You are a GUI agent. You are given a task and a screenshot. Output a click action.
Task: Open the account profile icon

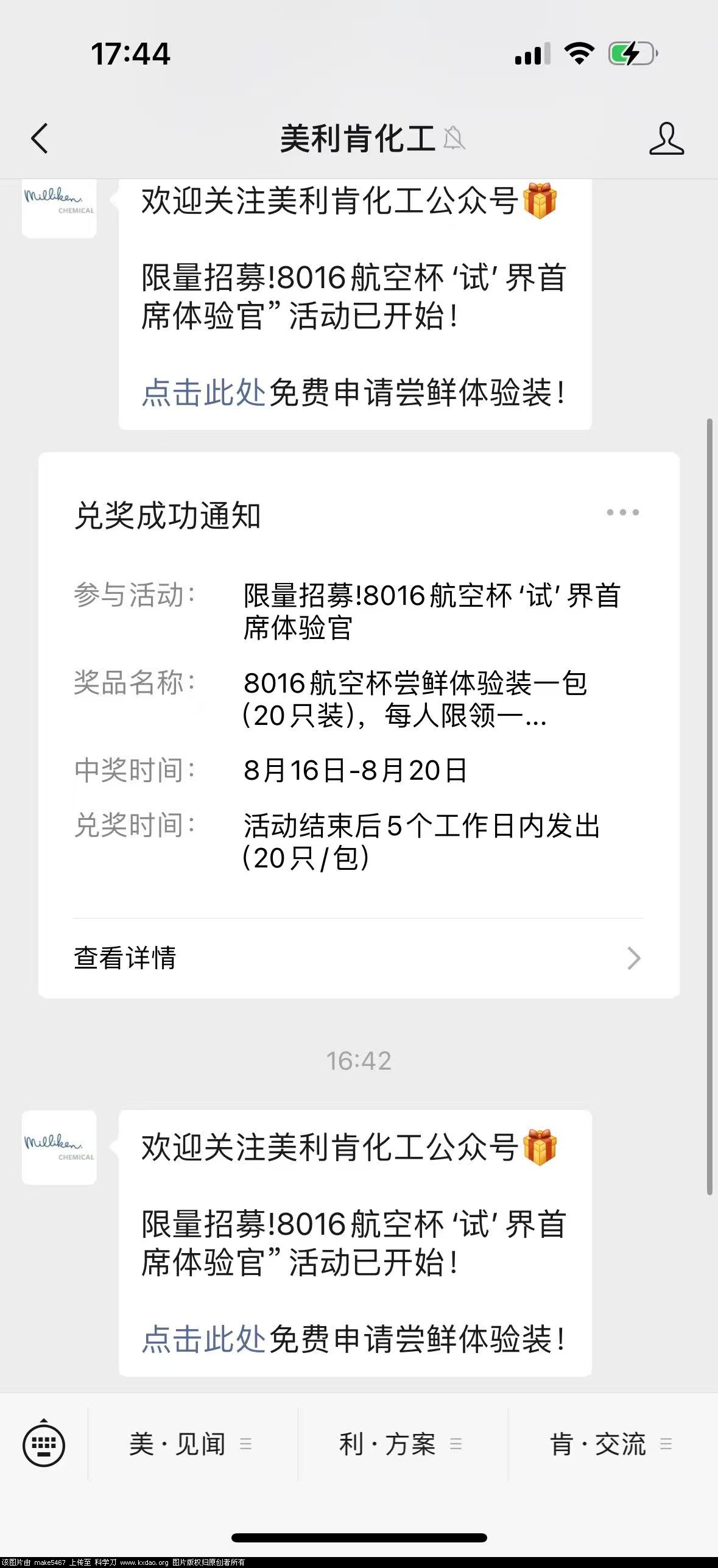coord(666,138)
